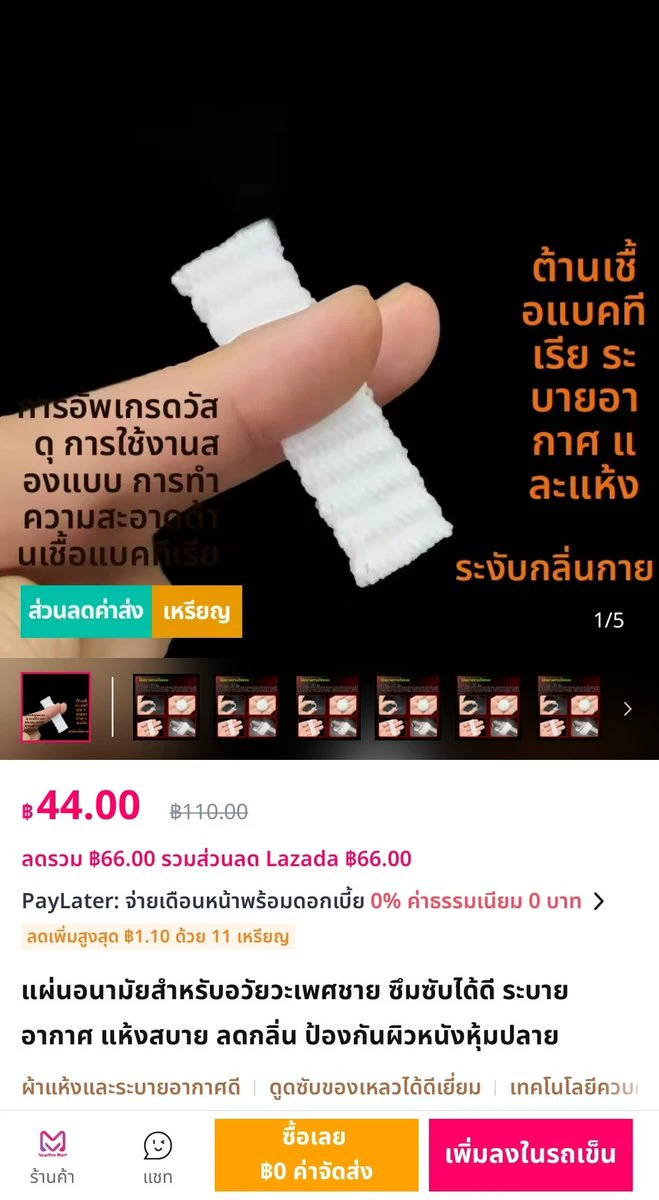Tap ซื้อเลย buy now button
The image size is (659, 1200).
click(x=316, y=1155)
